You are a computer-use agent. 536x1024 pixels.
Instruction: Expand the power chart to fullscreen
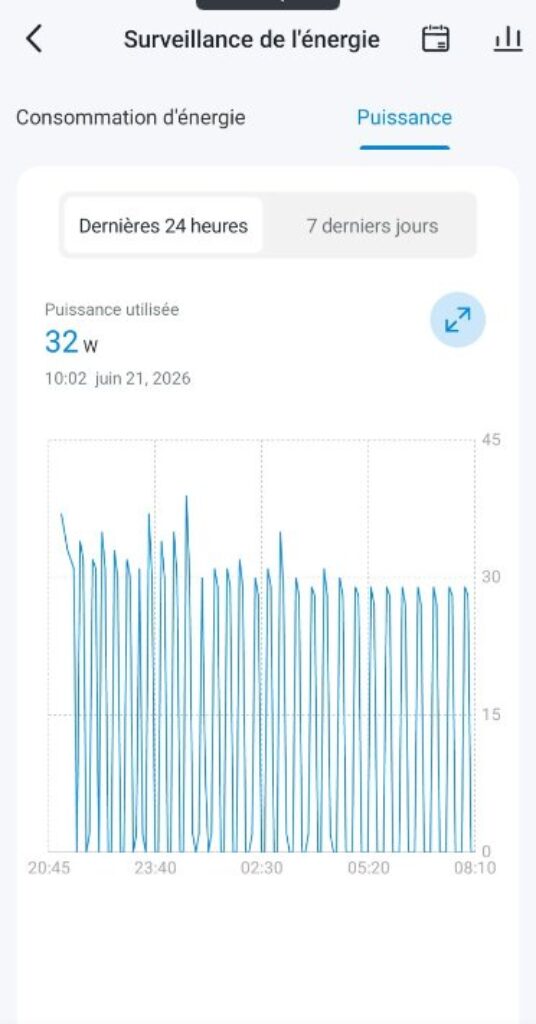tap(458, 319)
